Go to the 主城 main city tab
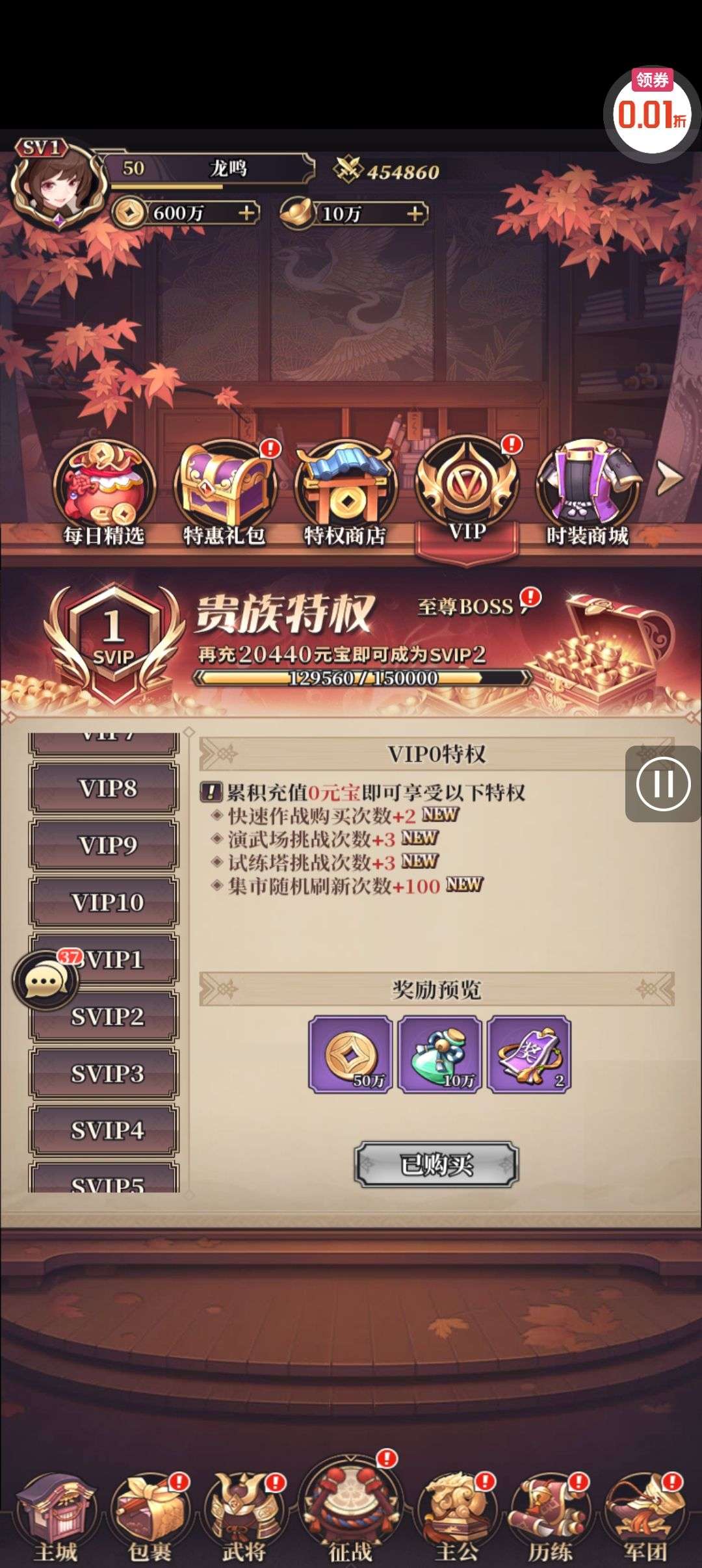Viewport: 702px width, 1568px height. (55, 1521)
